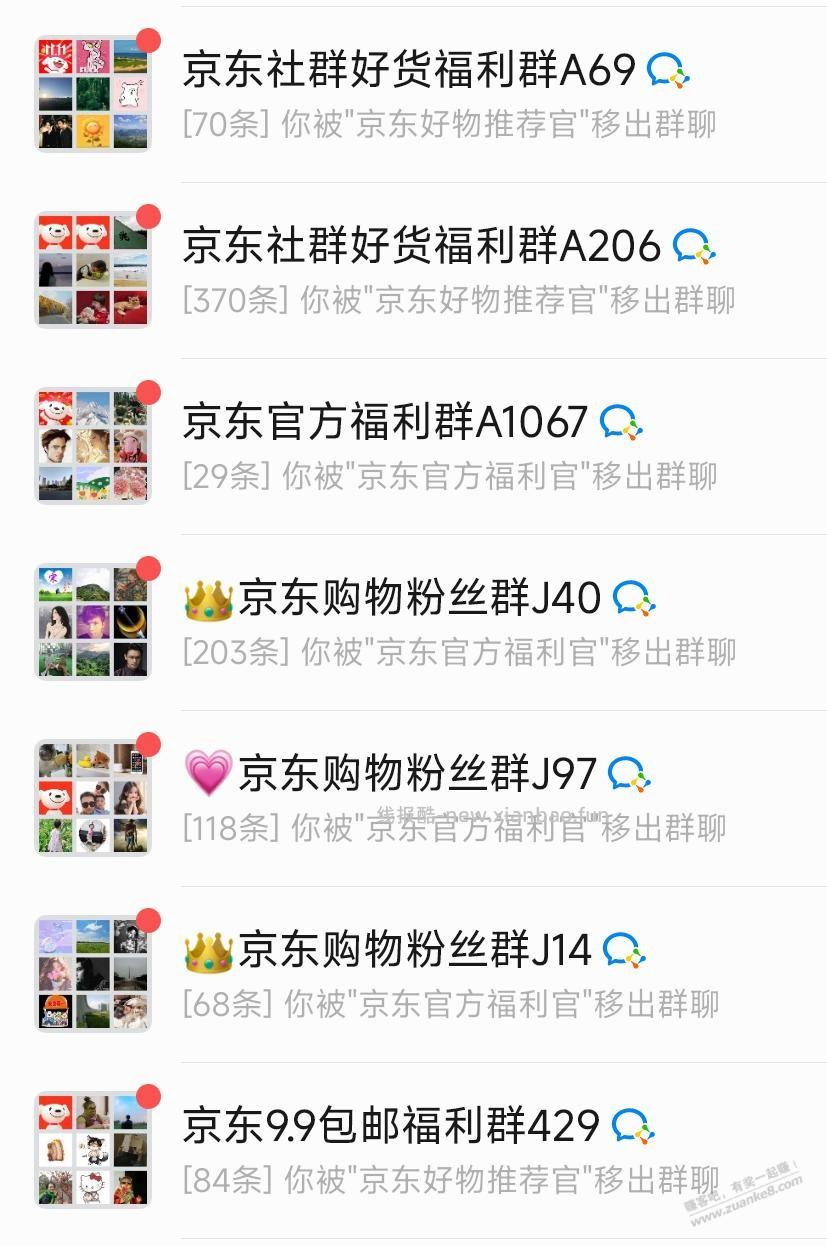827x1246 pixels.
Task: Click the chat bubble icon next to 京东社群好货福利群A206
Action: (x=692, y=243)
